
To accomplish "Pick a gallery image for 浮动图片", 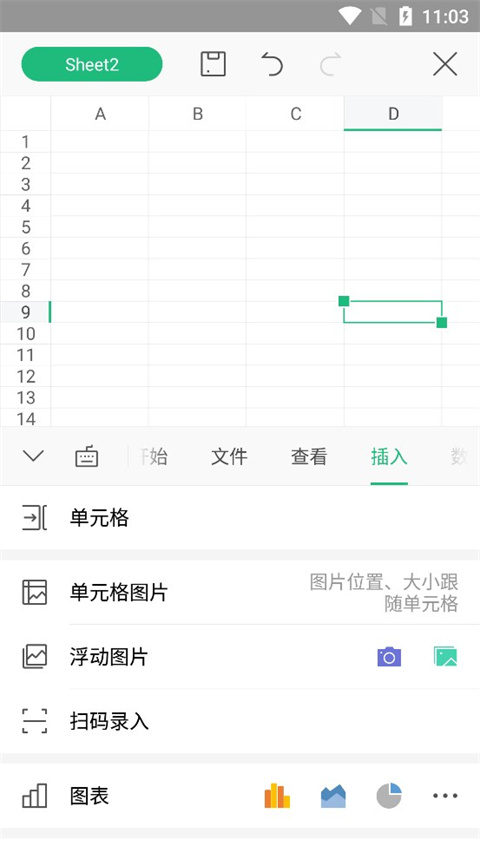I will tap(445, 657).
